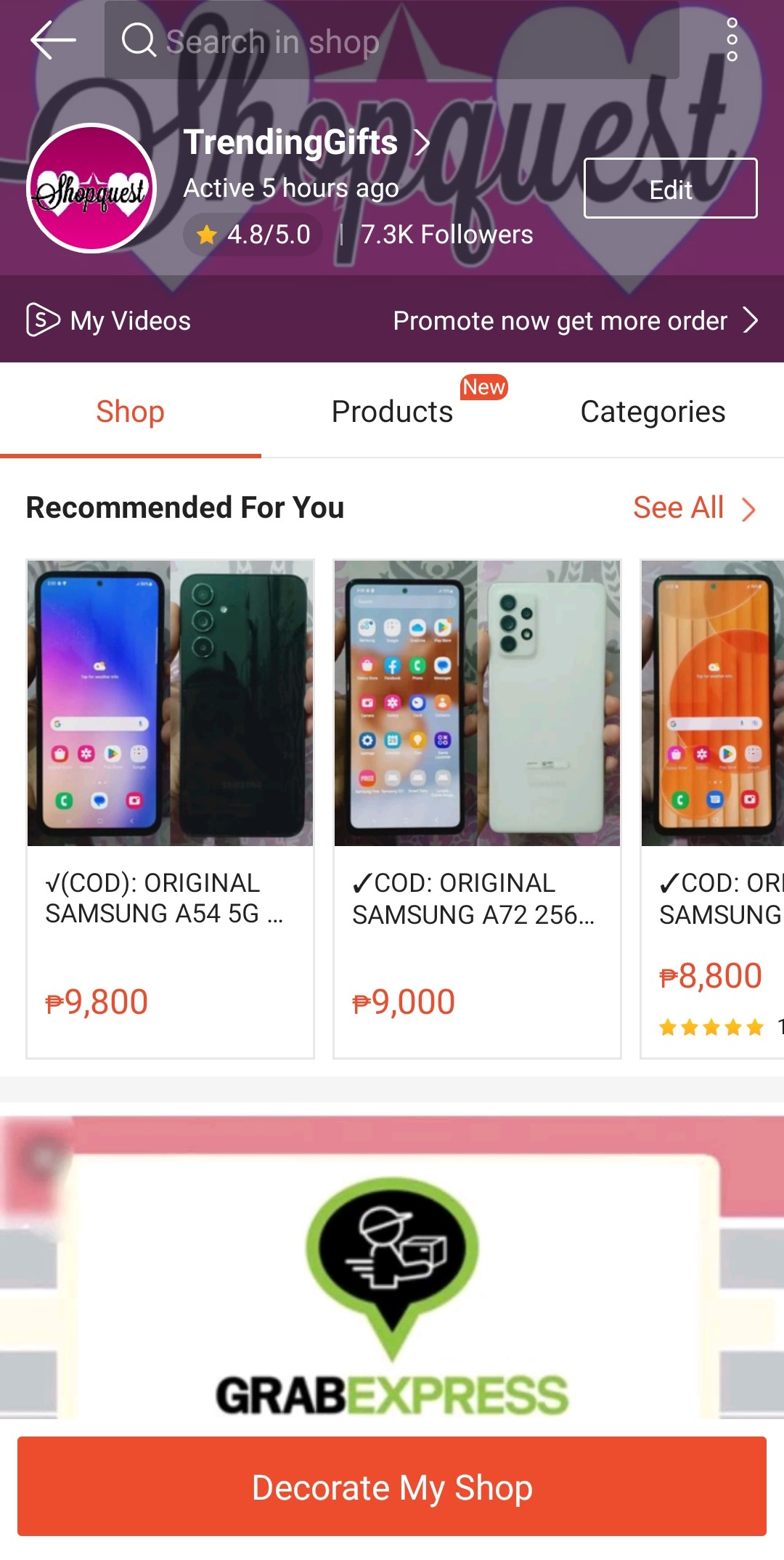The height and width of the screenshot is (1560, 784).
Task: Open the Samsung A72 256 product card
Action: pyautogui.click(x=477, y=808)
